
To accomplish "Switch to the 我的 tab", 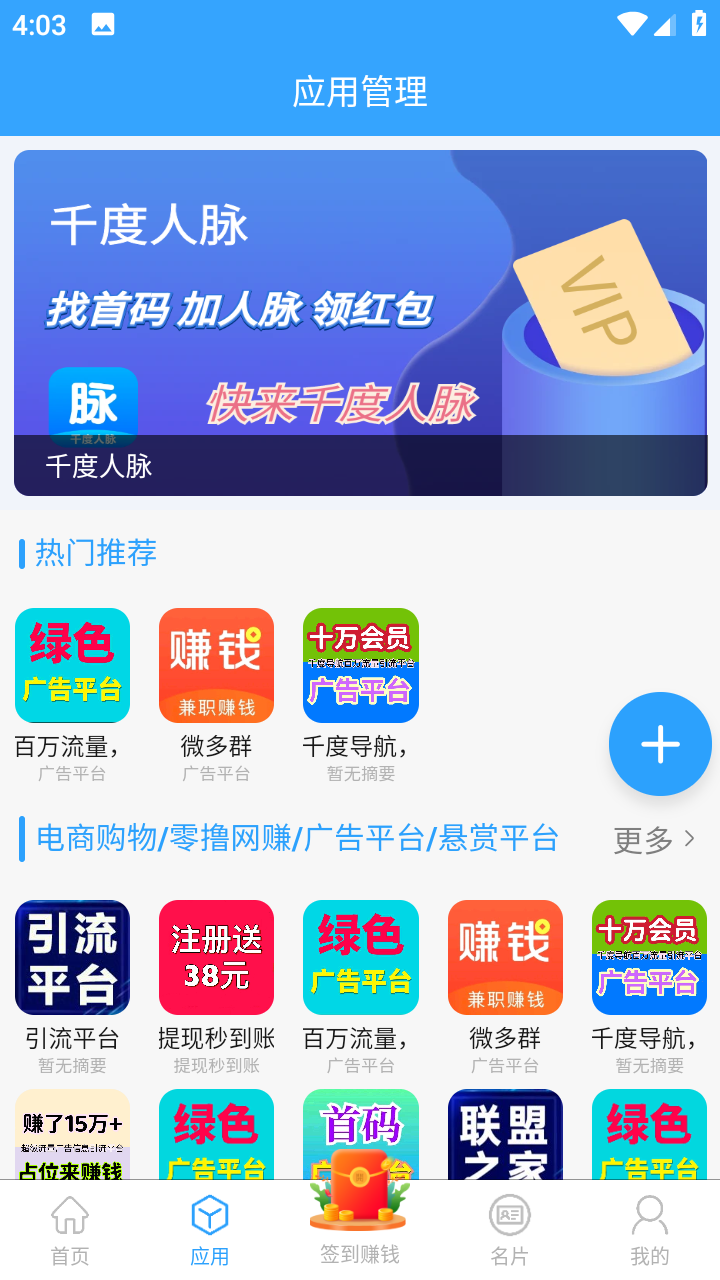I will tap(649, 1230).
